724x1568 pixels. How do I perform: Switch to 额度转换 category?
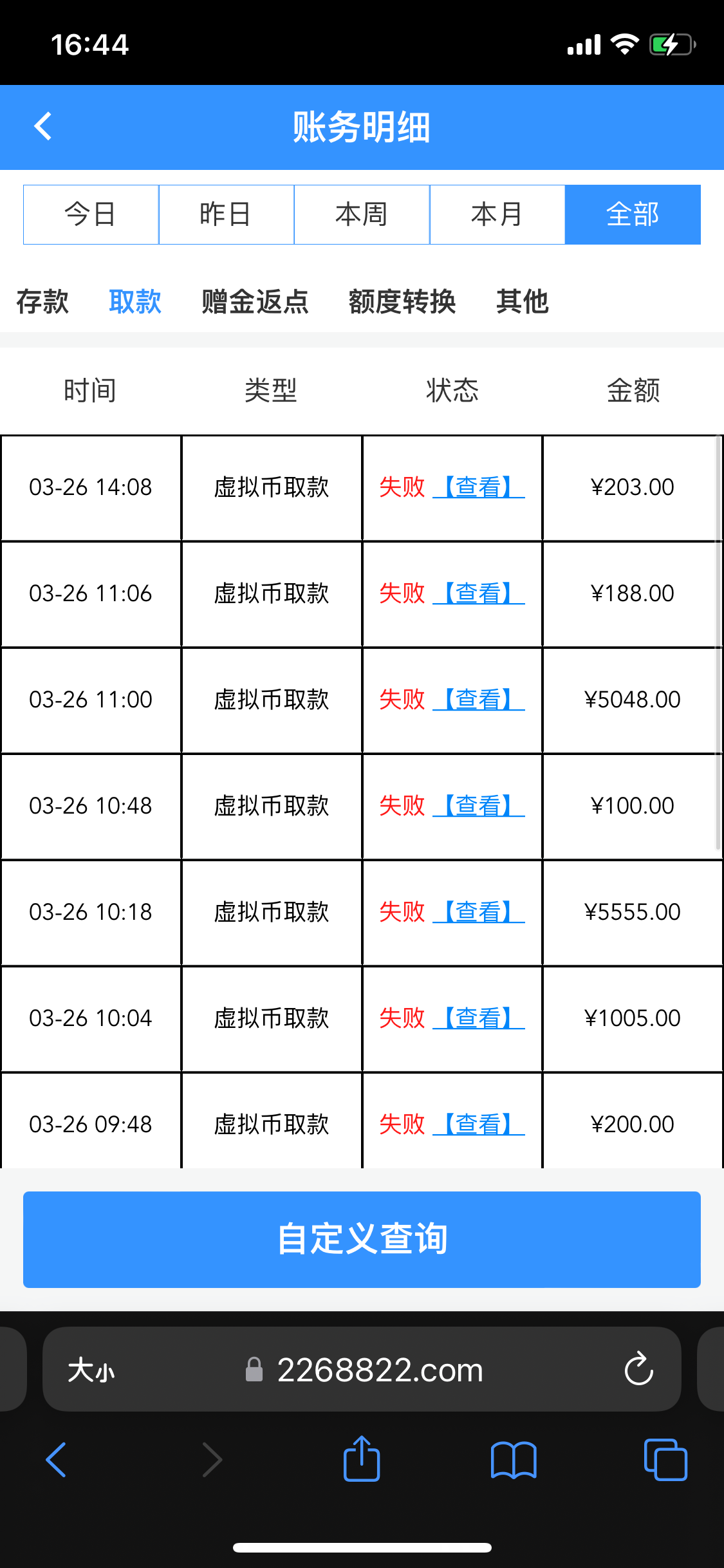point(402,301)
